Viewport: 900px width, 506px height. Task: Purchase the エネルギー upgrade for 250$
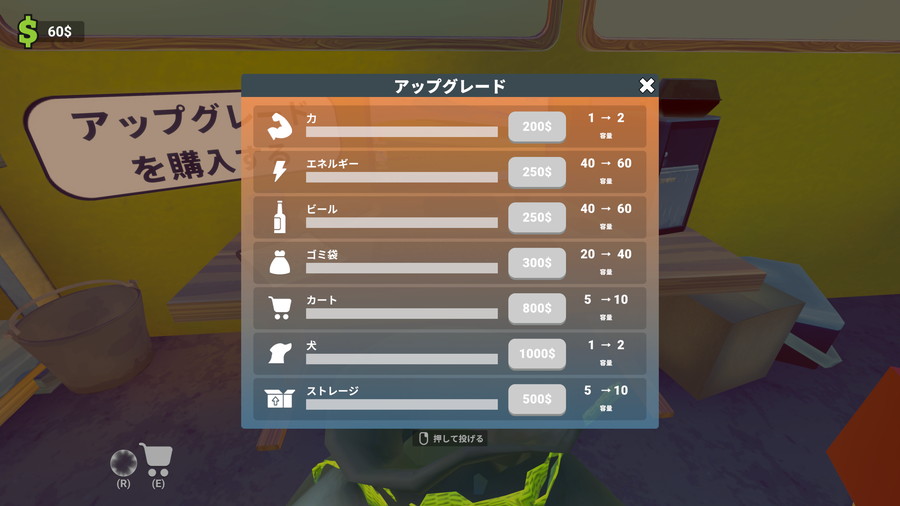tap(537, 172)
